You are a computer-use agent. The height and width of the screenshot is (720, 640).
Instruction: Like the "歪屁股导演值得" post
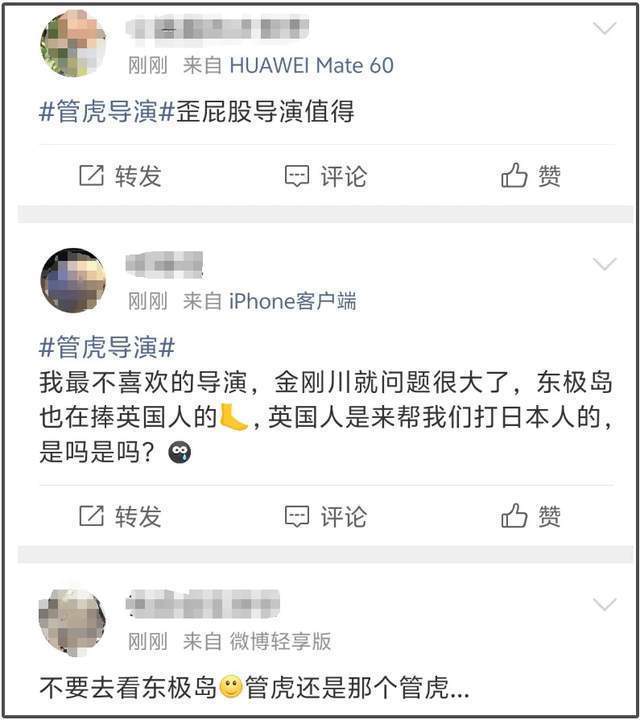click(531, 177)
